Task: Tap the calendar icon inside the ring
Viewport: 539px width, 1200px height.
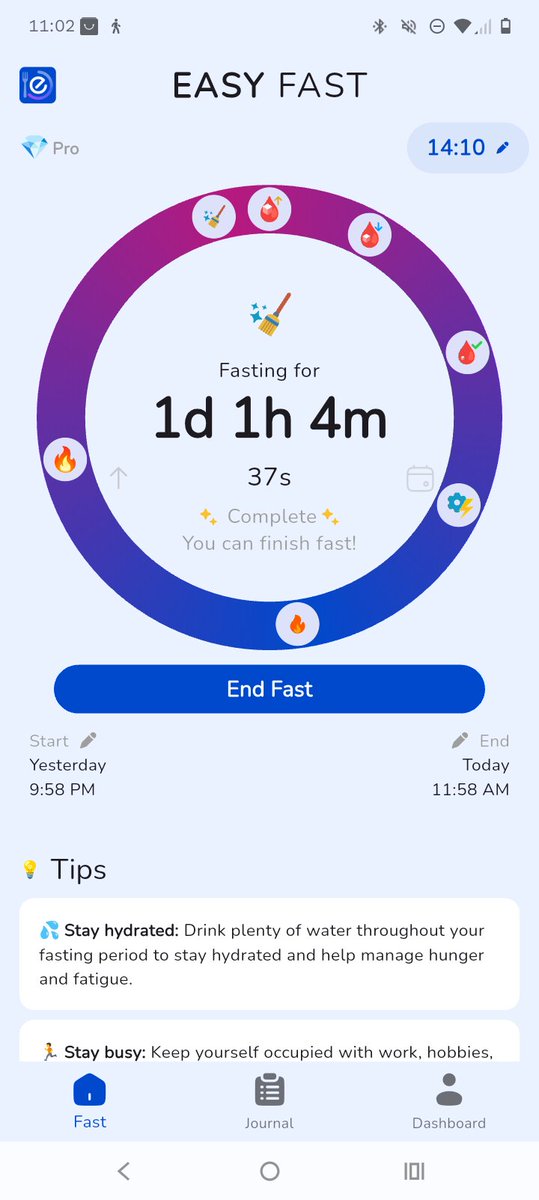Action: point(420,478)
